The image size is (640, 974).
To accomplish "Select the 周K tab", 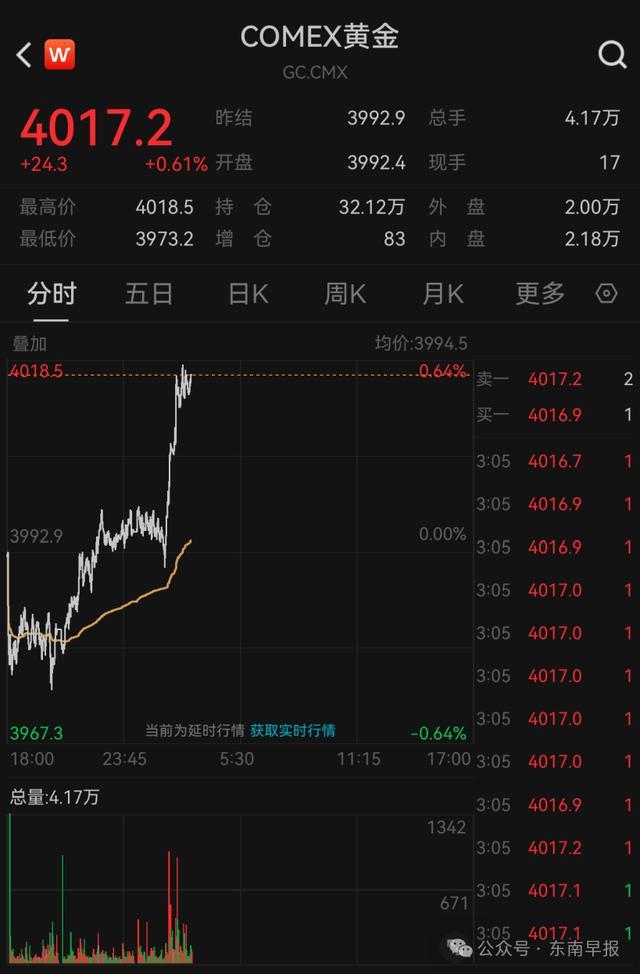I will point(345,294).
